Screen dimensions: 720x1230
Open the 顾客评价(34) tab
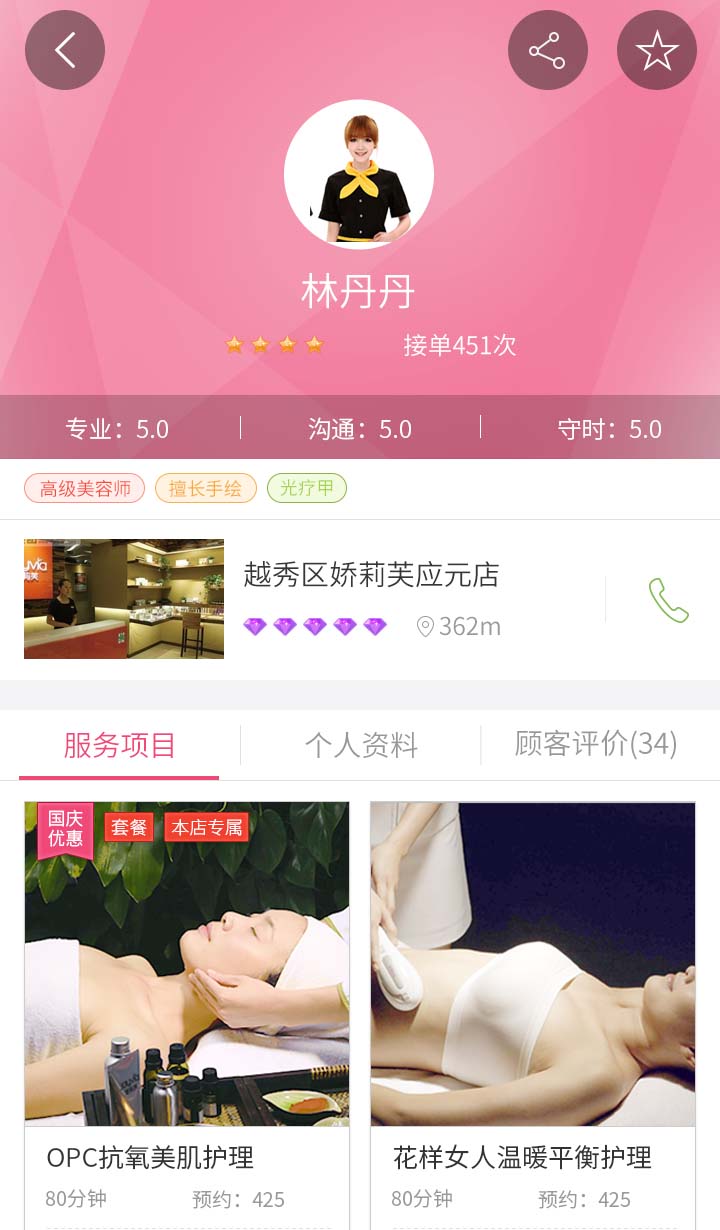[596, 744]
